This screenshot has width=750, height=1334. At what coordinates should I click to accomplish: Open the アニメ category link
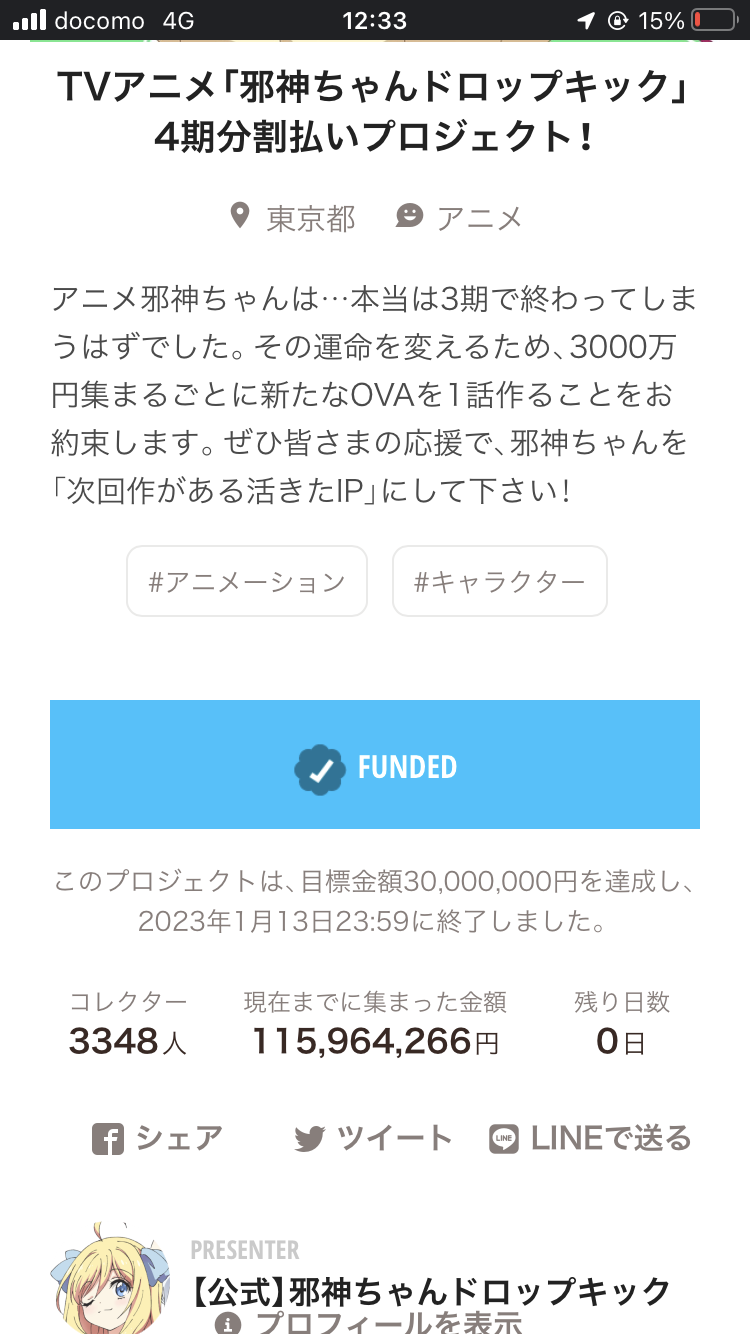pyautogui.click(x=460, y=217)
